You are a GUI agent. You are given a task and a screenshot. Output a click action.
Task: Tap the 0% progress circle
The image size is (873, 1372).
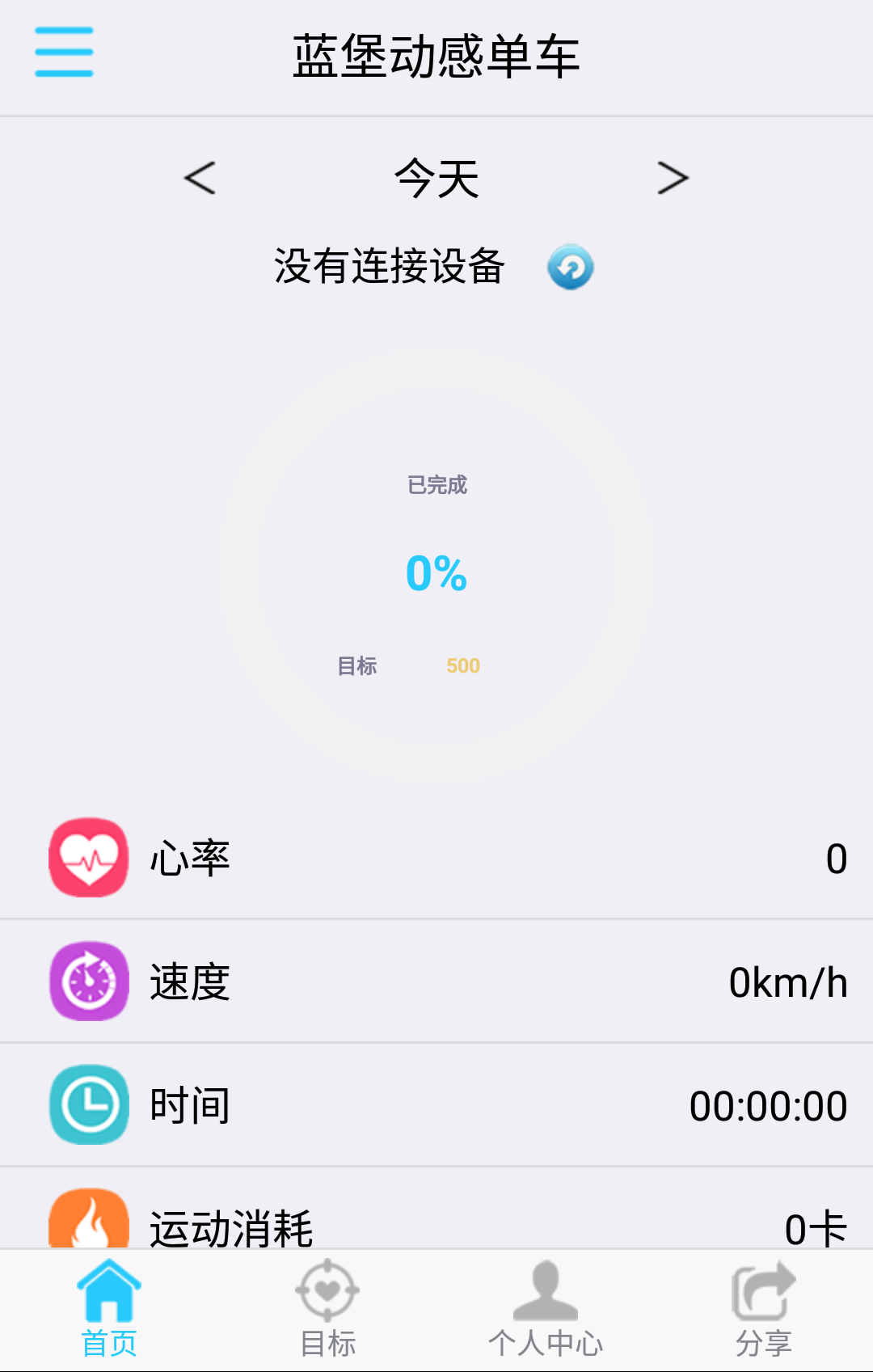point(436,574)
